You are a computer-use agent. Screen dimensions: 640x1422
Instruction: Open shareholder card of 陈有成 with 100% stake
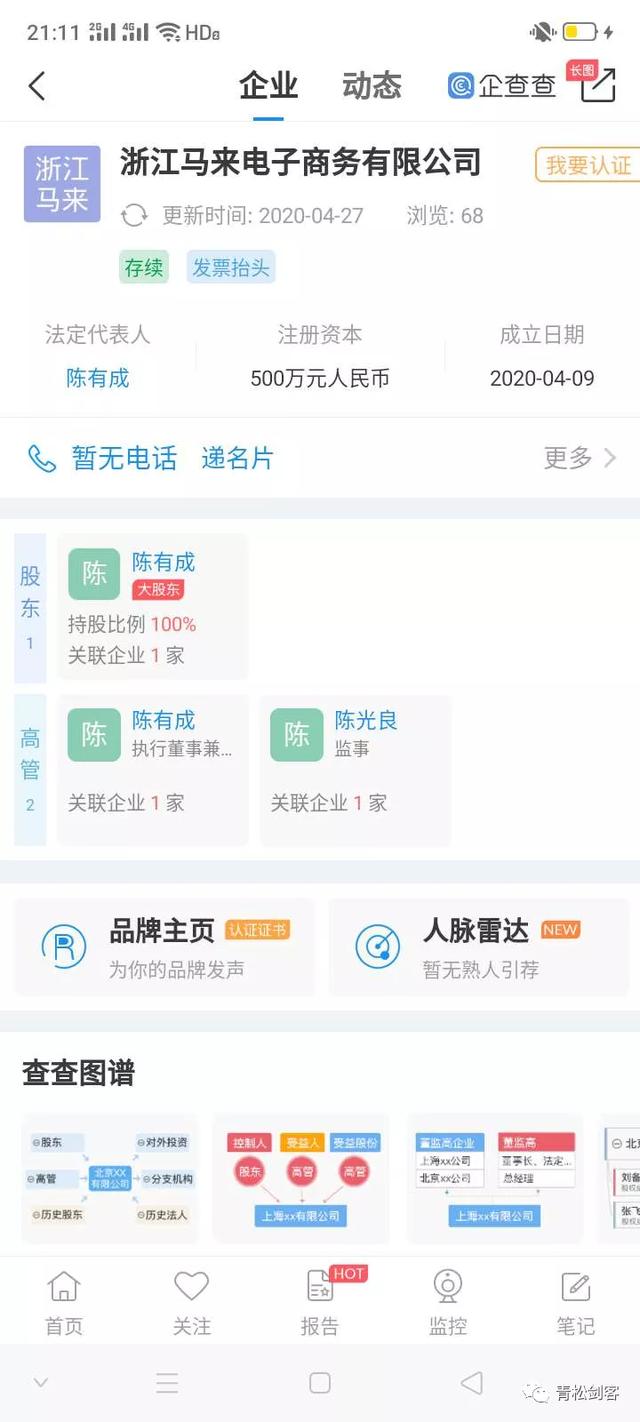152,607
